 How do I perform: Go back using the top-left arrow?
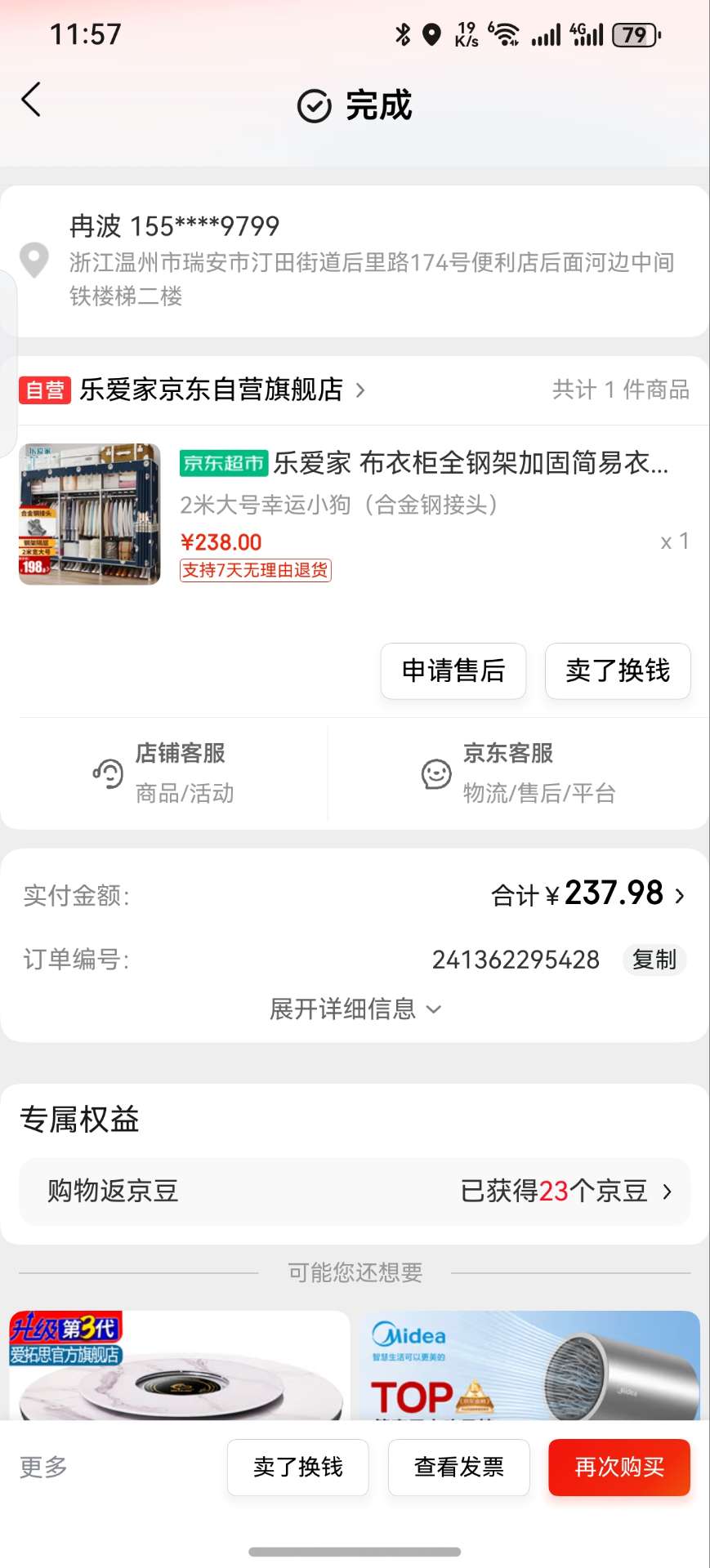point(31,100)
